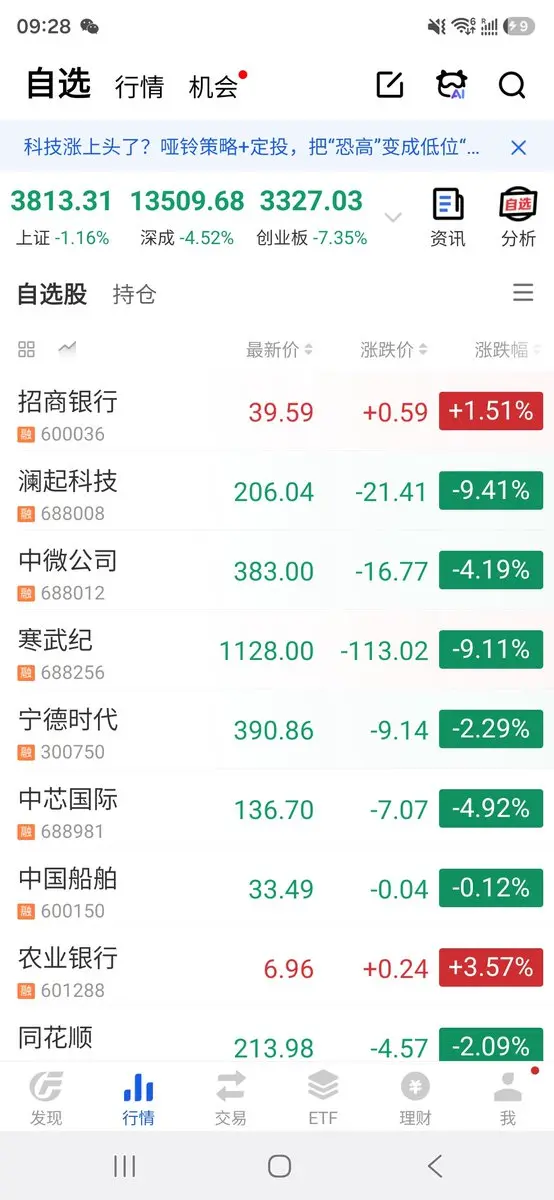Open the AI assistant icon
The height and width of the screenshot is (1200, 554).
click(x=452, y=85)
